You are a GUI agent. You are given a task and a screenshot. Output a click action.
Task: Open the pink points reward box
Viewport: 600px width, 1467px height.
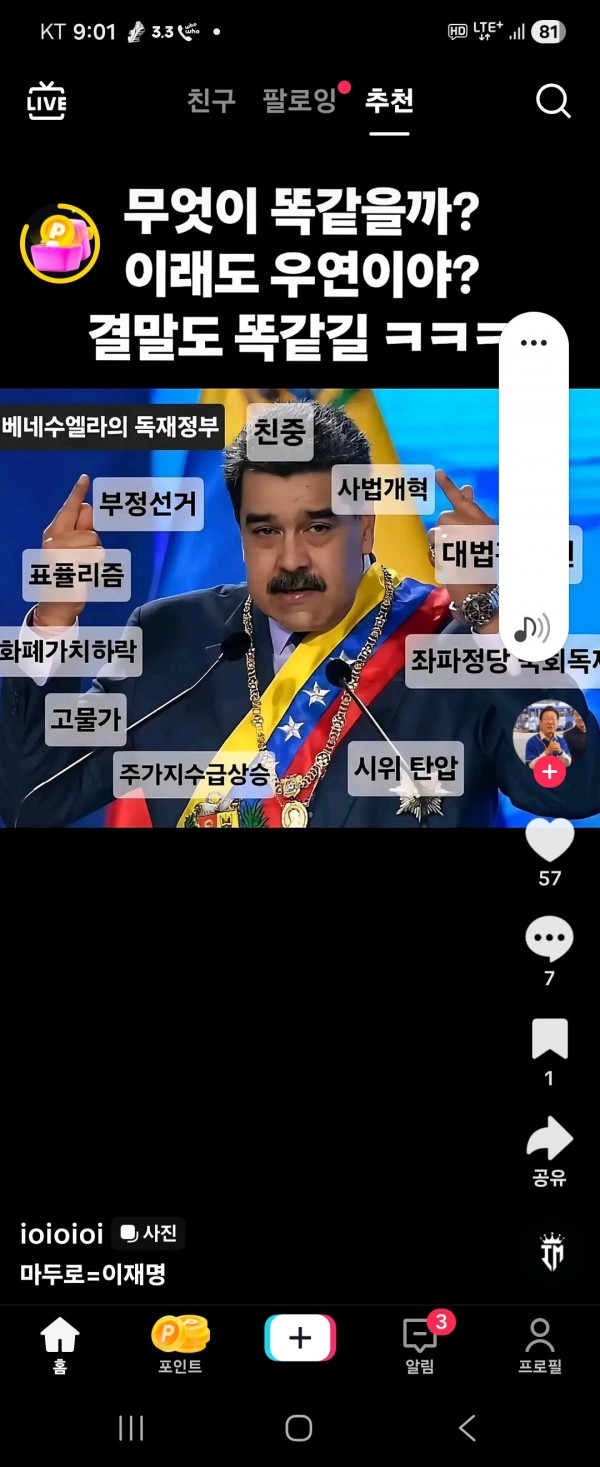[x=60, y=243]
